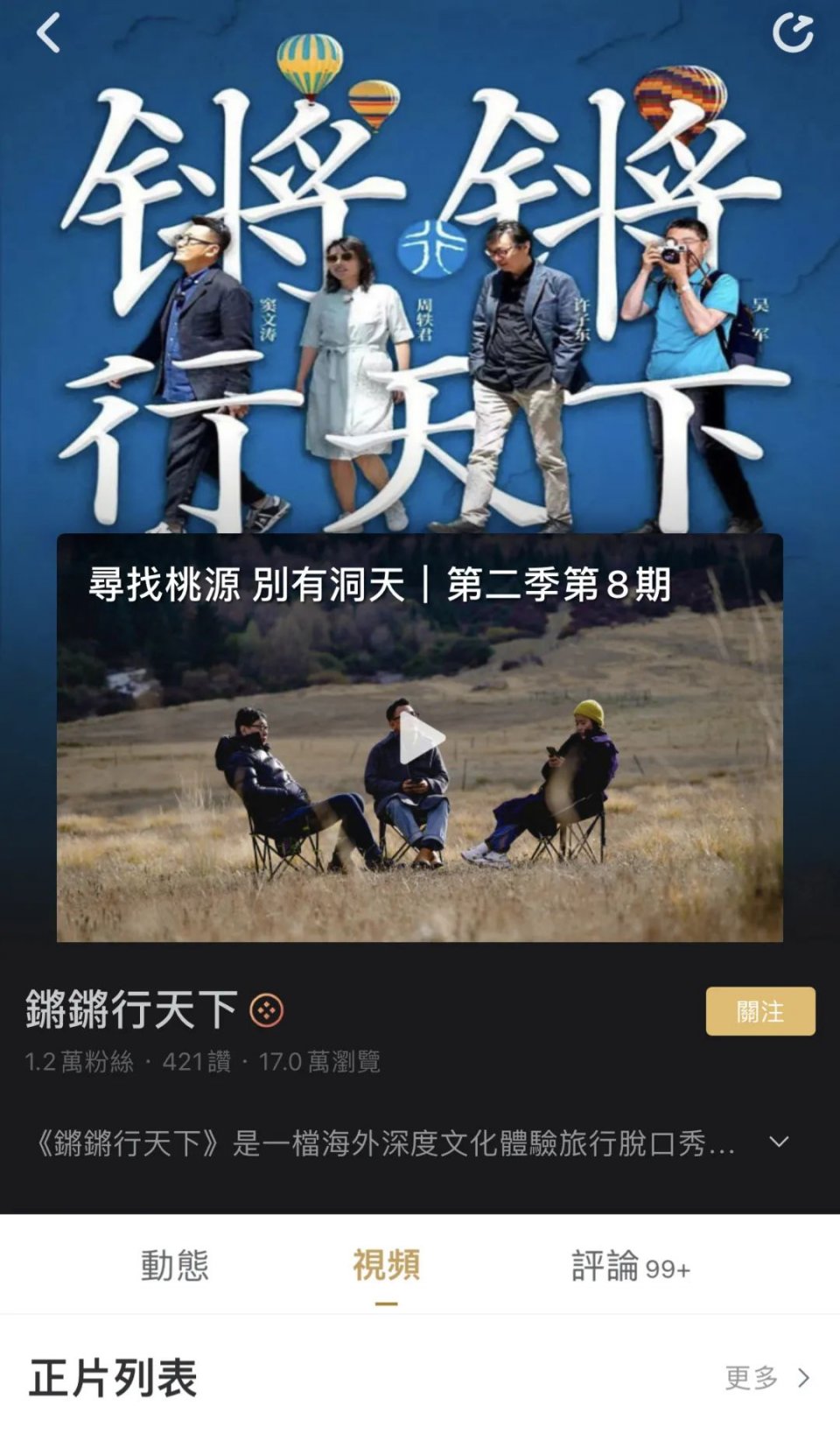
Task: Follow 鏘鏘行天下 with the 關注 button
Action: pyautogui.click(x=759, y=1011)
